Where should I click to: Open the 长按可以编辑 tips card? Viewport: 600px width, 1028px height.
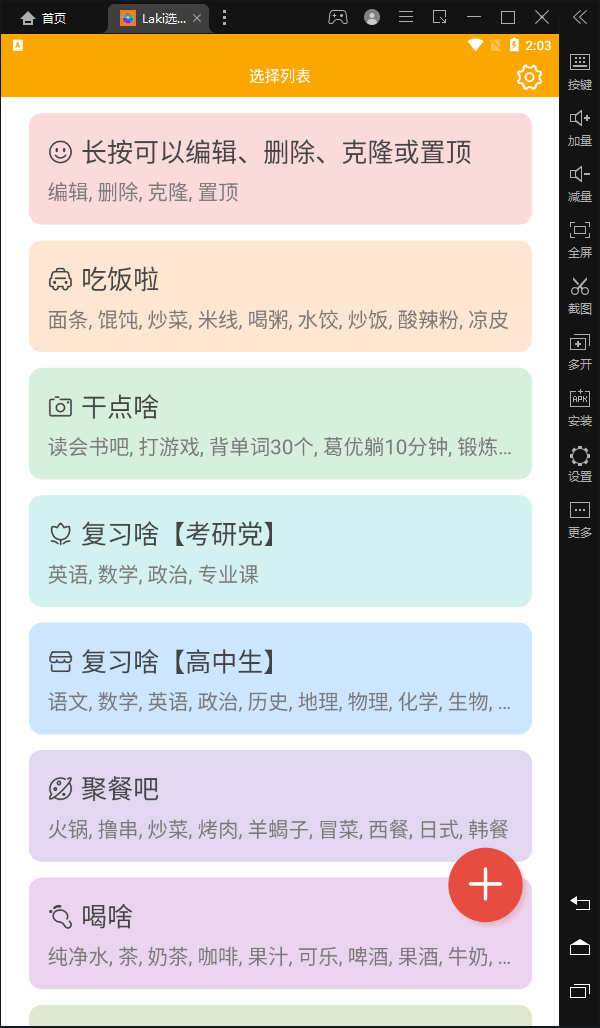click(280, 169)
